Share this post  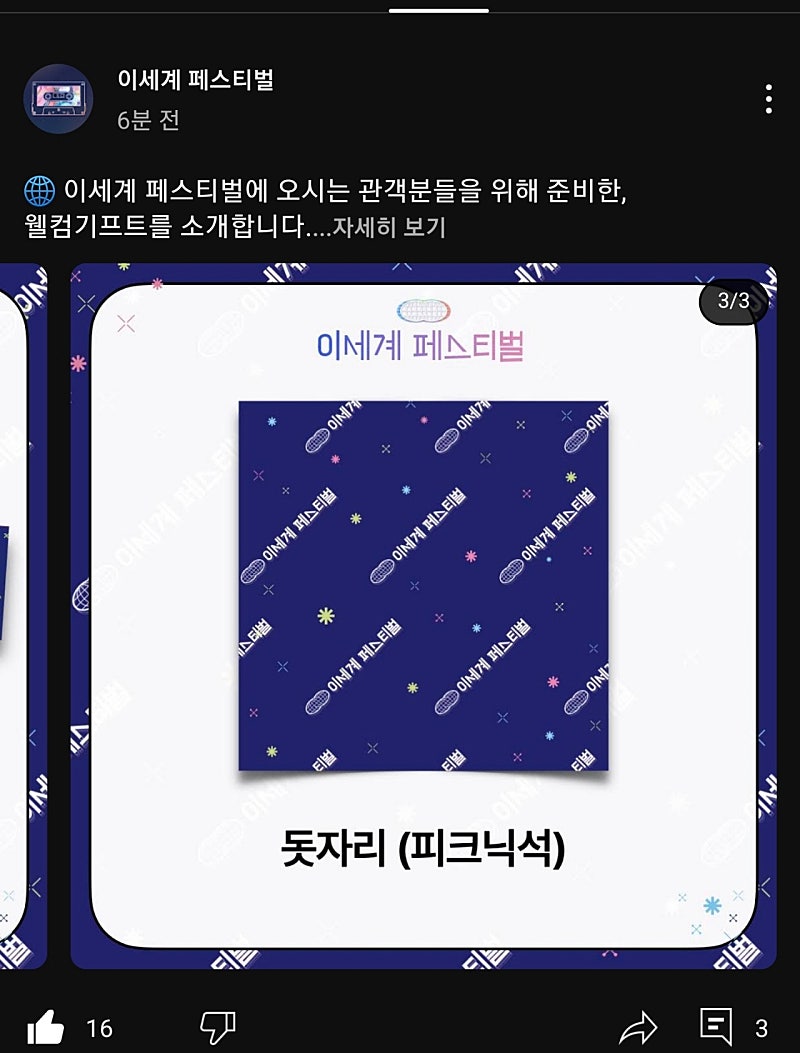click(637, 1027)
